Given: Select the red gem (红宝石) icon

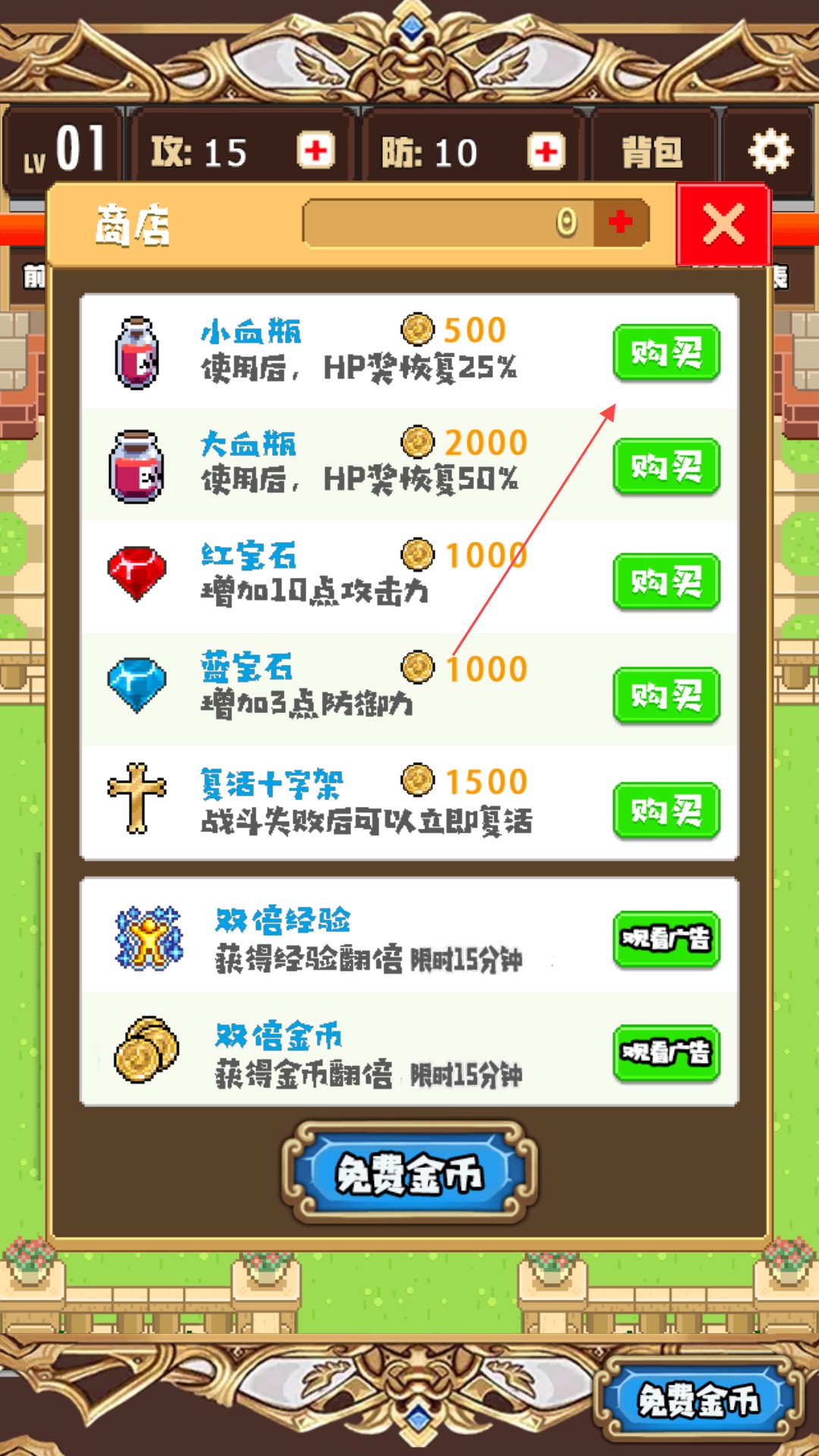Looking at the screenshot, I should pos(135,574).
